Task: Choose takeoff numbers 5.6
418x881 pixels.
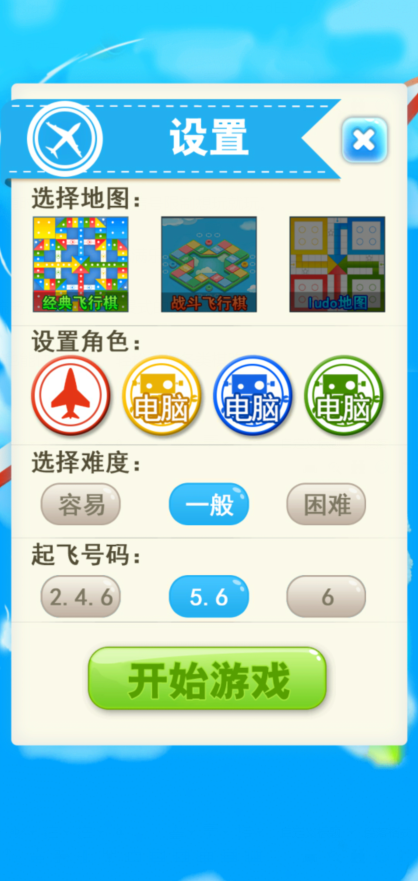Action: (209, 596)
